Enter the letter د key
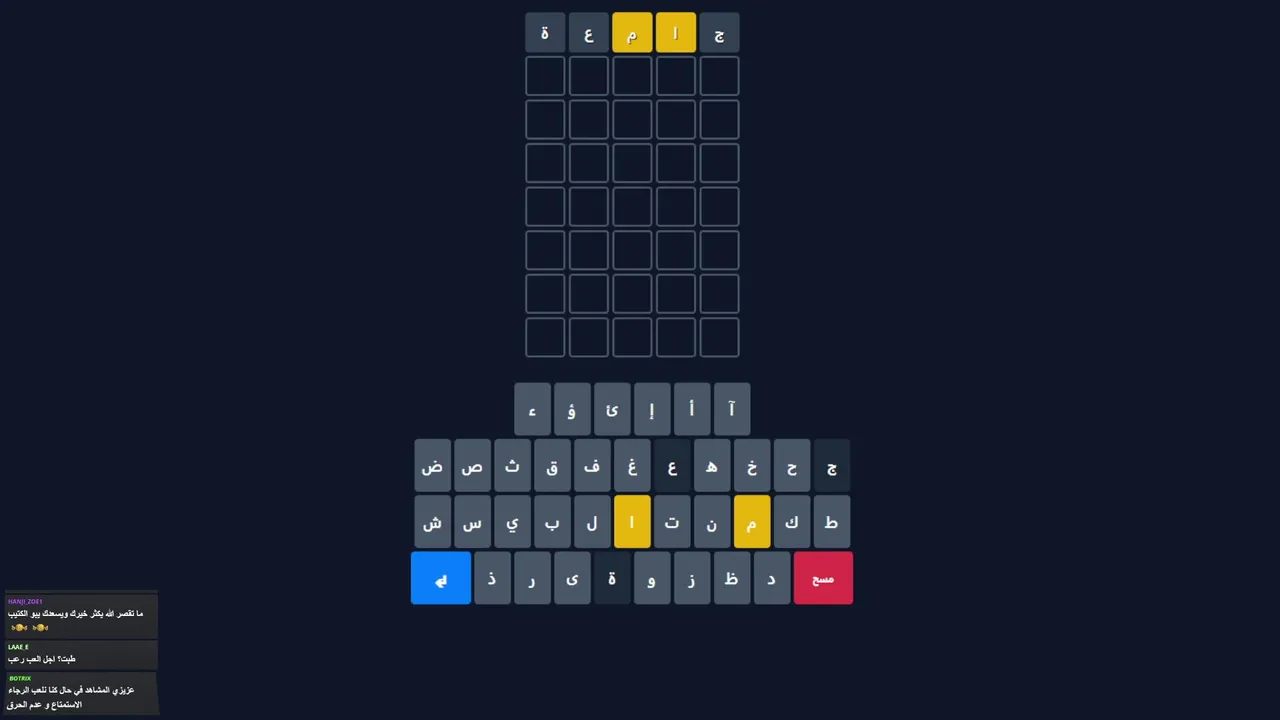This screenshot has width=1280, height=720. (x=771, y=578)
